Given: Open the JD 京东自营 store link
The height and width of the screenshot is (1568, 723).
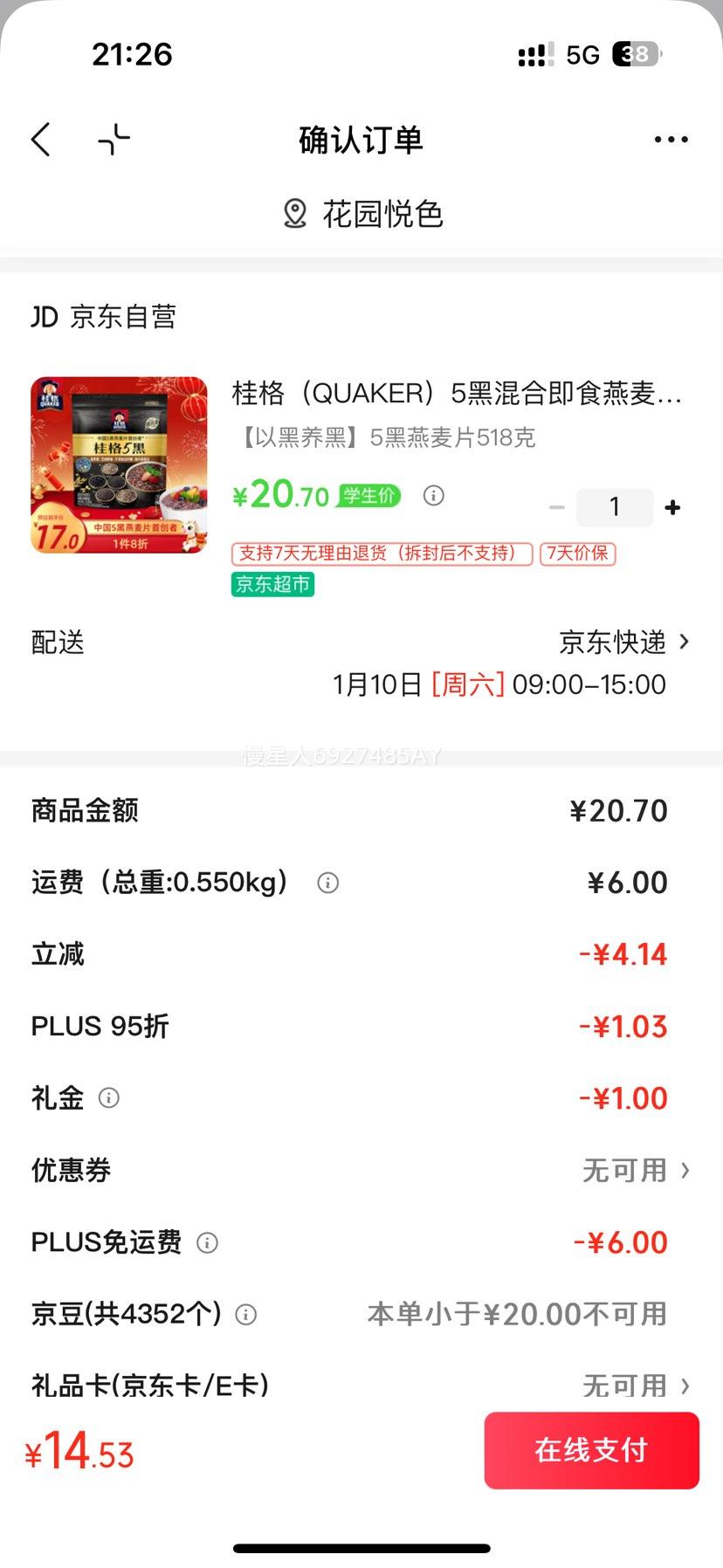Looking at the screenshot, I should click(x=105, y=316).
